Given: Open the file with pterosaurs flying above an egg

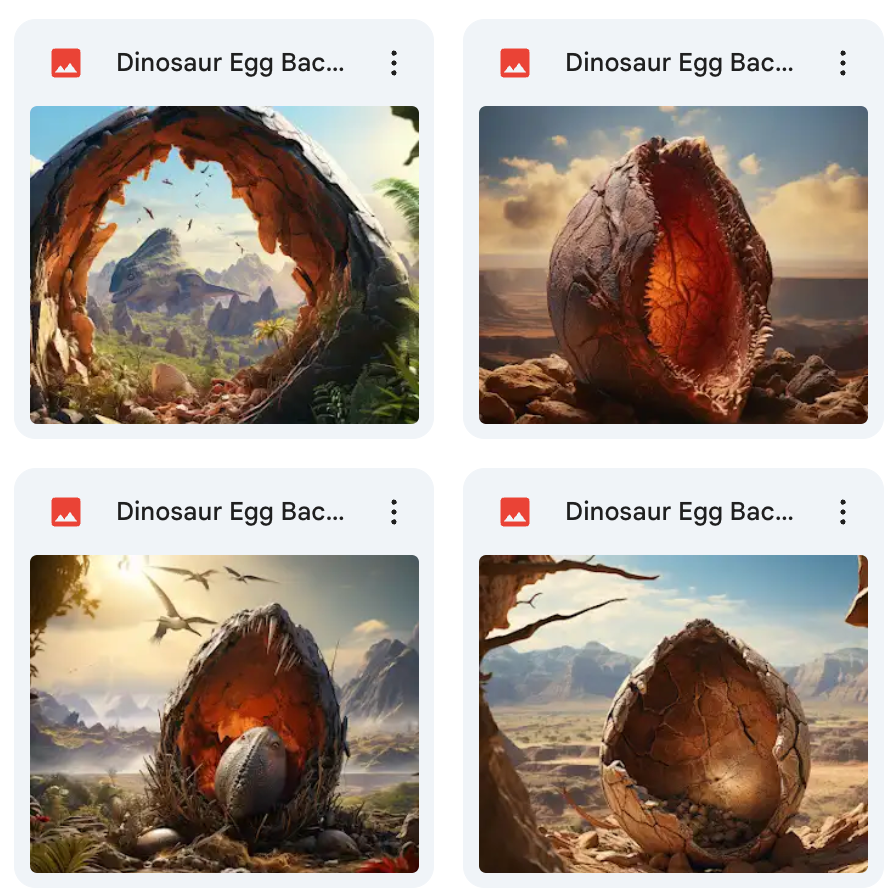Looking at the screenshot, I should (224, 714).
